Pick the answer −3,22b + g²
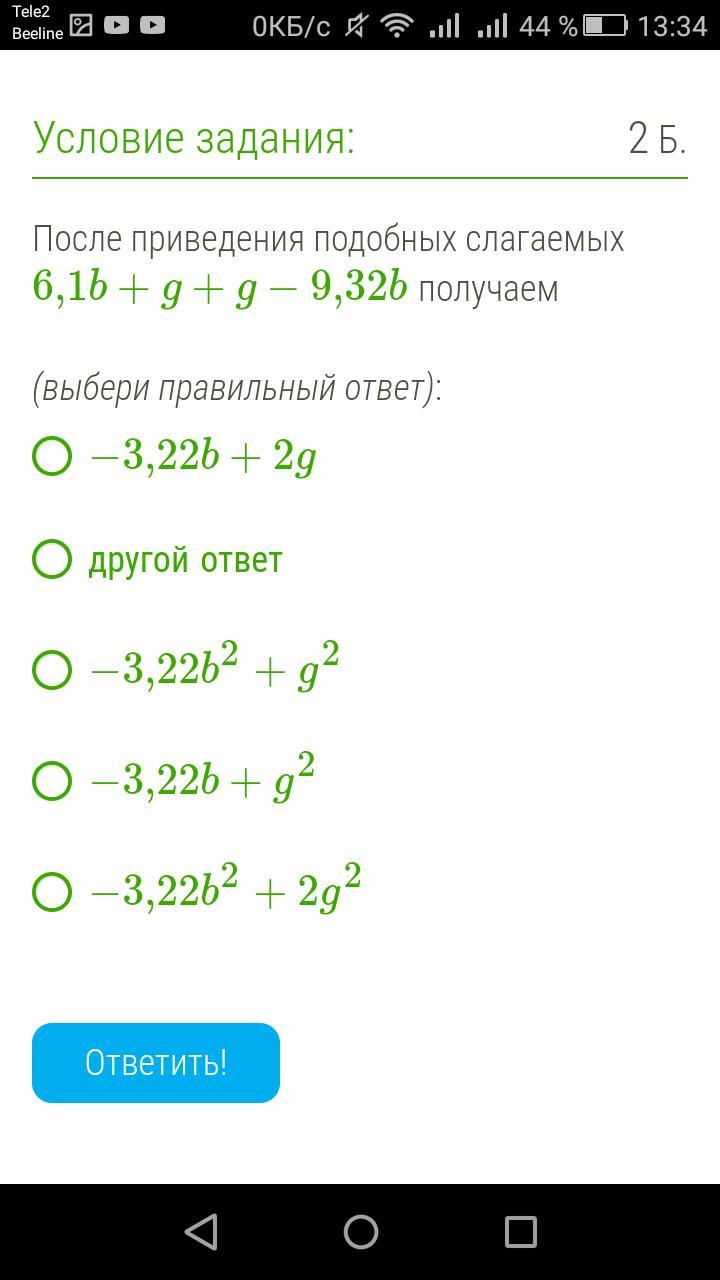The width and height of the screenshot is (720, 1280). pos(52,780)
